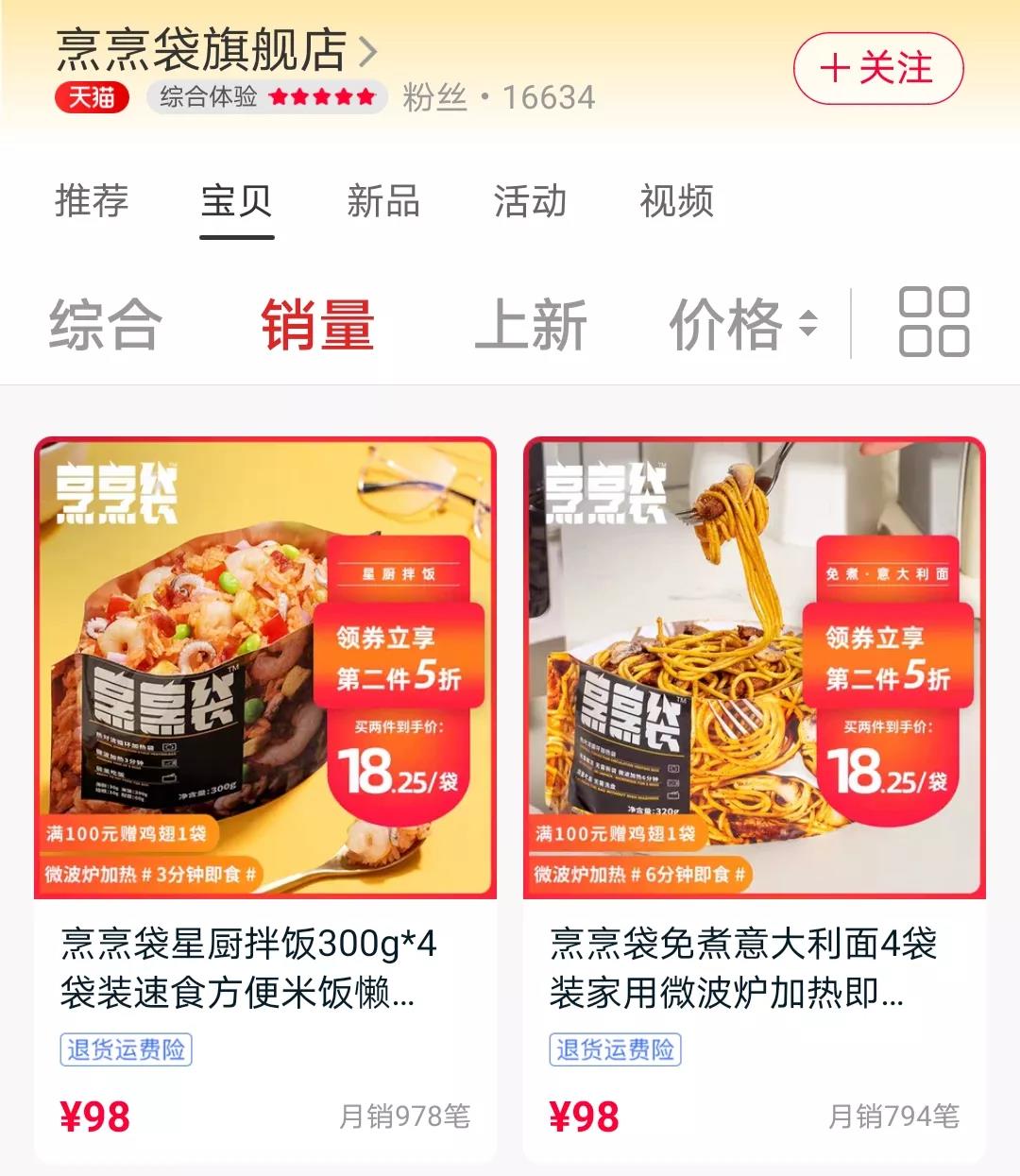This screenshot has width=1020, height=1176.
Task: Open the 活动 tab
Action: coord(530,201)
